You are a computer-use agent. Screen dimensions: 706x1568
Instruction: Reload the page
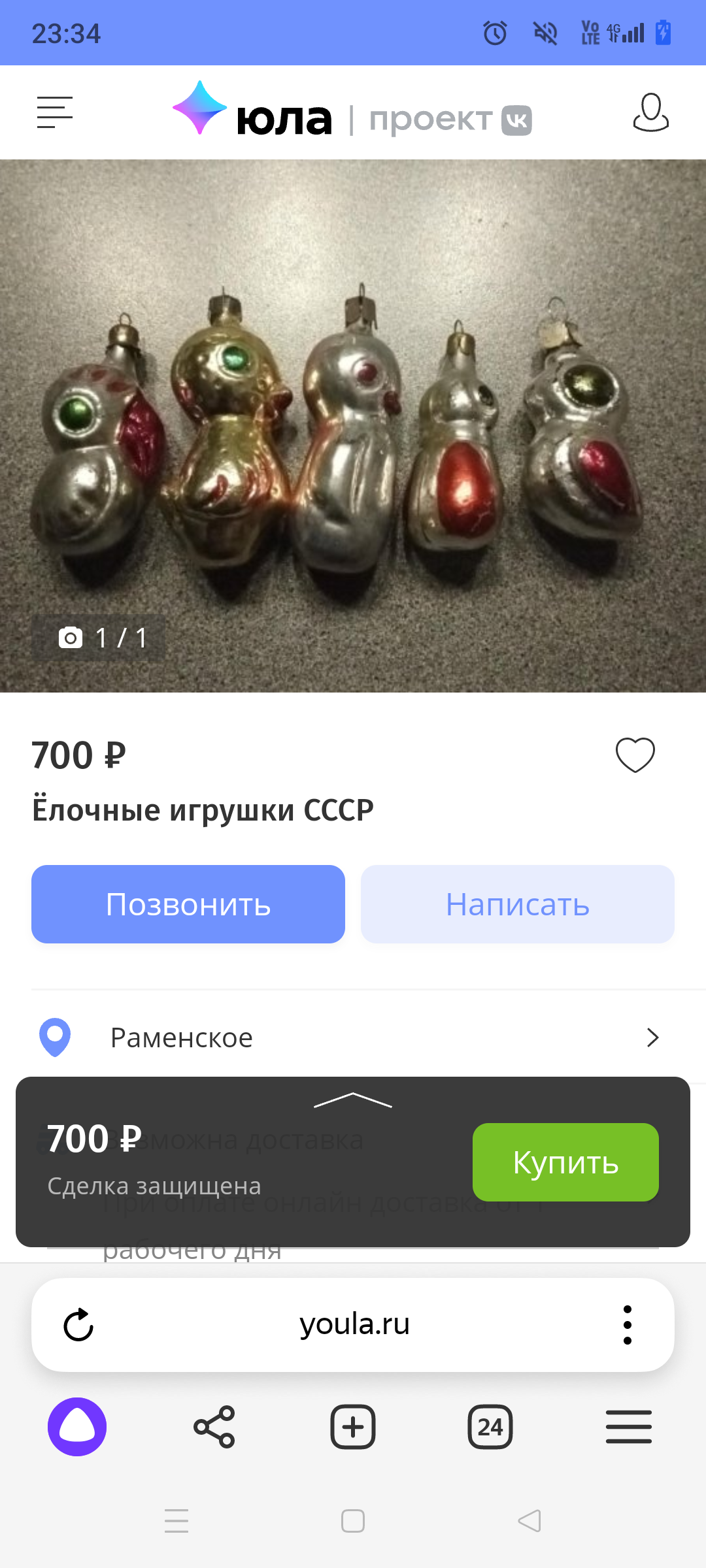(x=78, y=1325)
